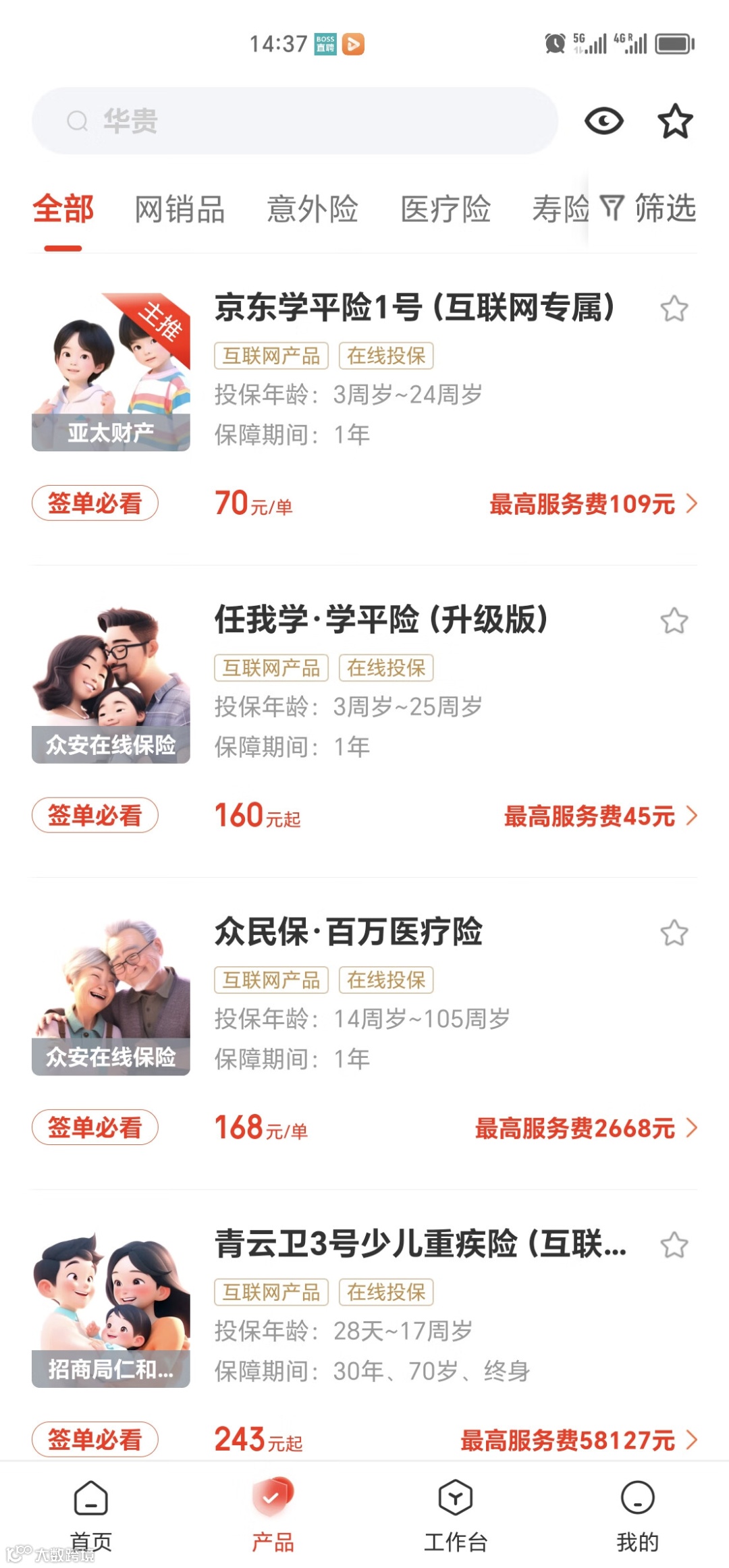The width and height of the screenshot is (729, 1568).
Task: Toggle the eye visibility icon
Action: click(603, 121)
